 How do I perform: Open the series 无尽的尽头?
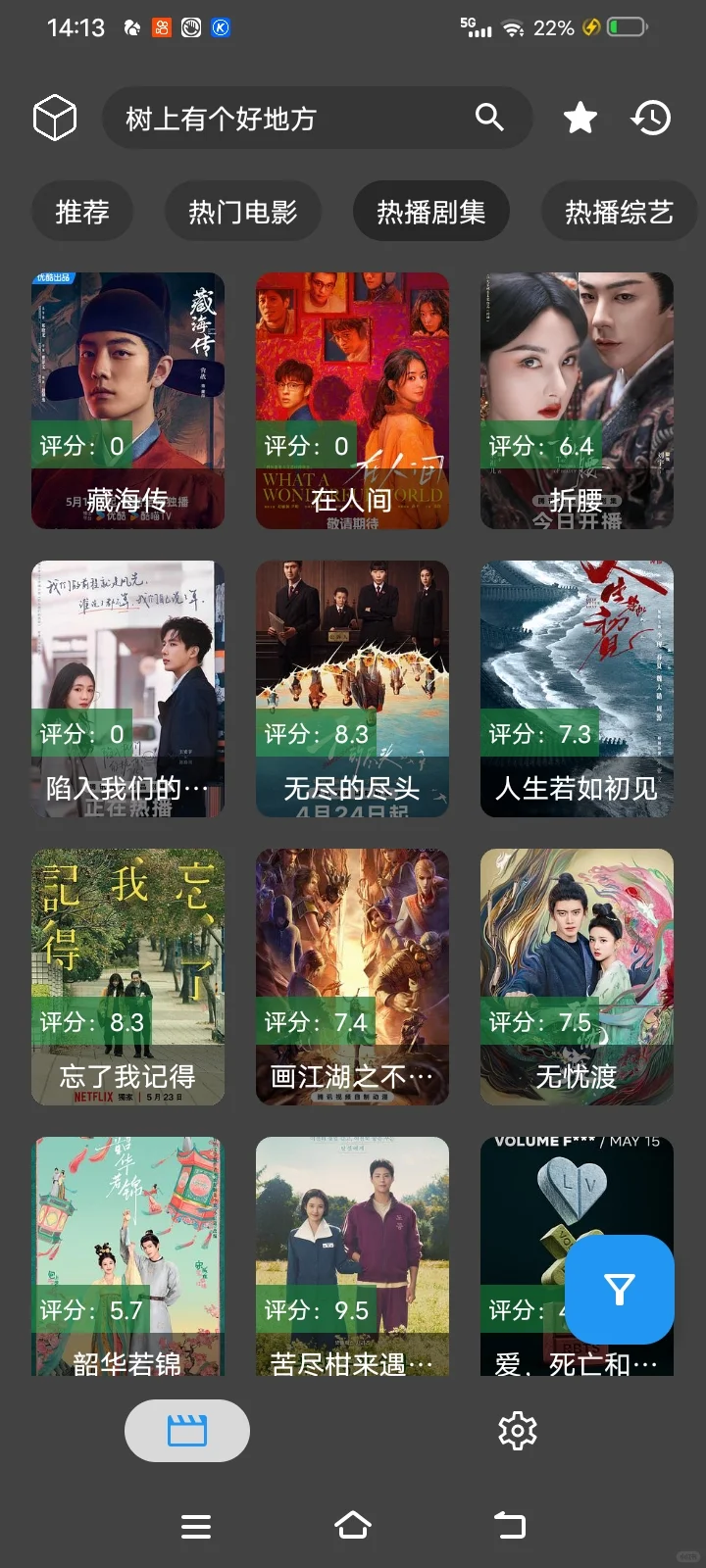click(x=352, y=689)
